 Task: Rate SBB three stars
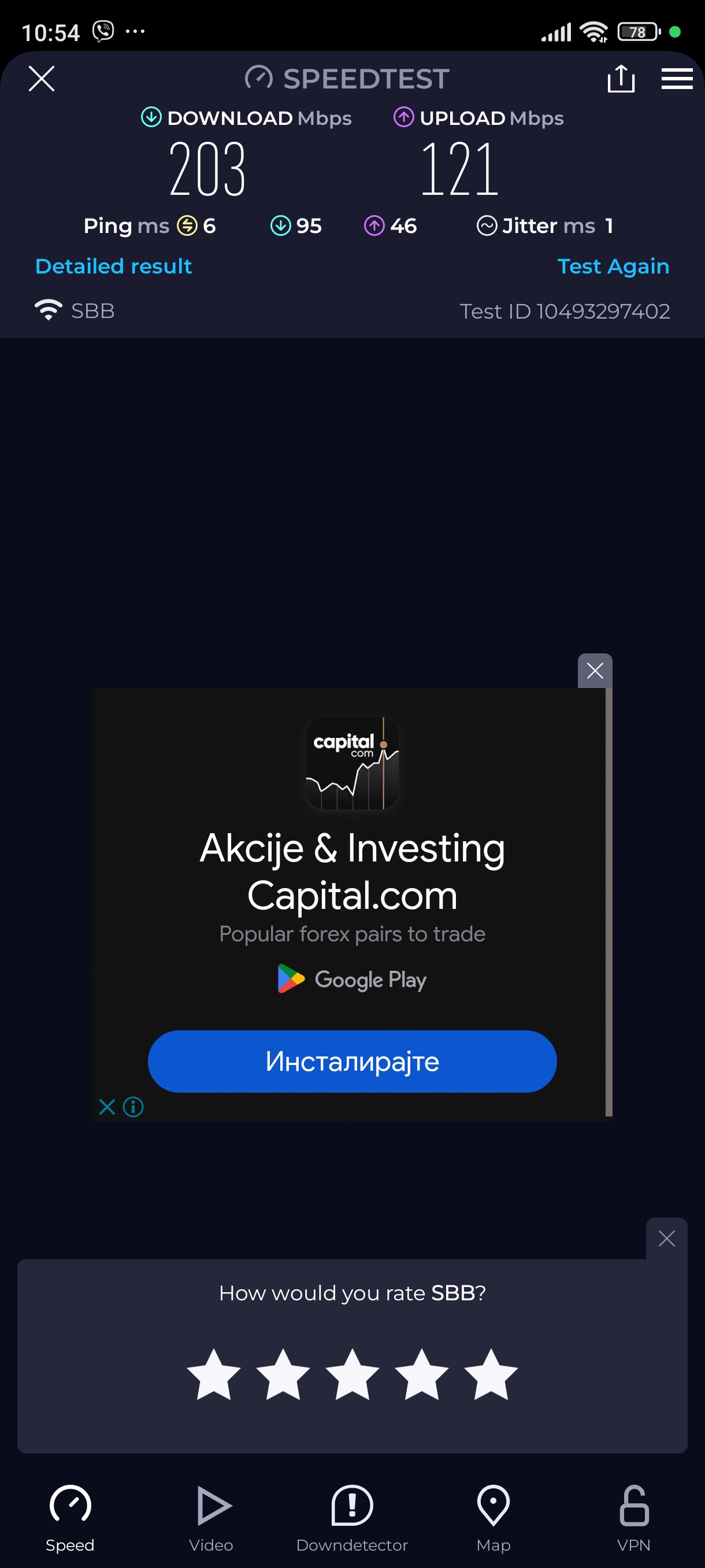[x=352, y=1374]
